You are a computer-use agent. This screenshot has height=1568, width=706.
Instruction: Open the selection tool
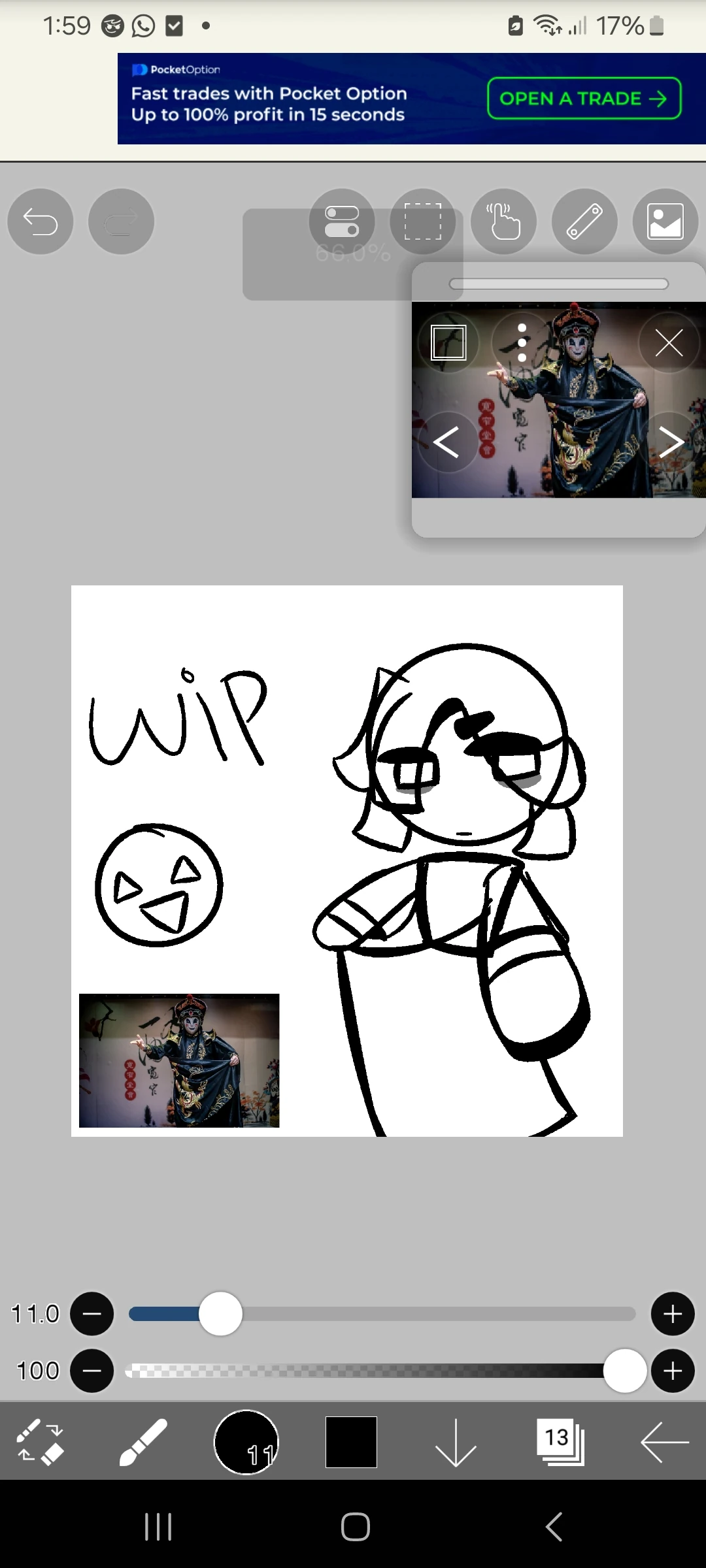tap(422, 221)
